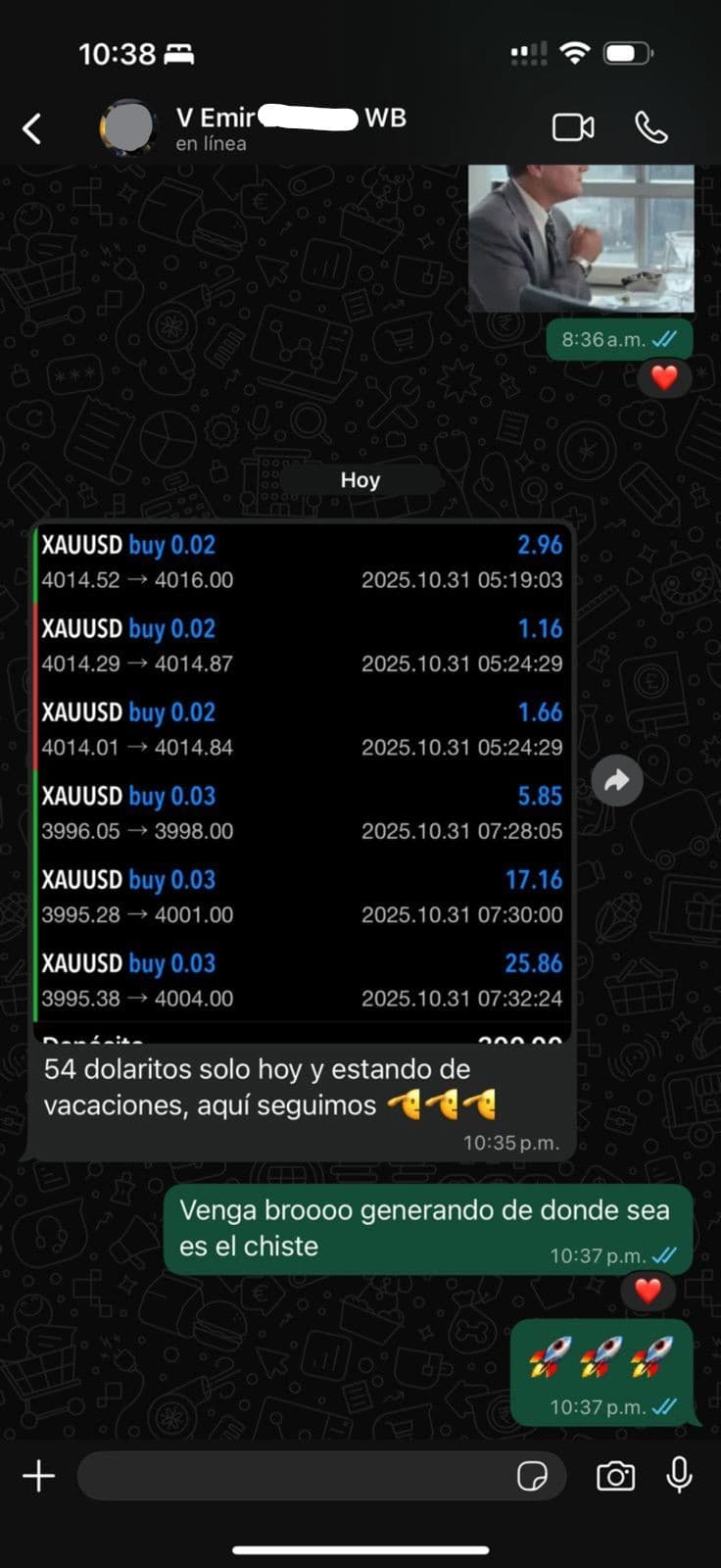This screenshot has height=1568, width=721.
Task: Tap the Wi-Fi indicator in the status bar
Action: (574, 53)
